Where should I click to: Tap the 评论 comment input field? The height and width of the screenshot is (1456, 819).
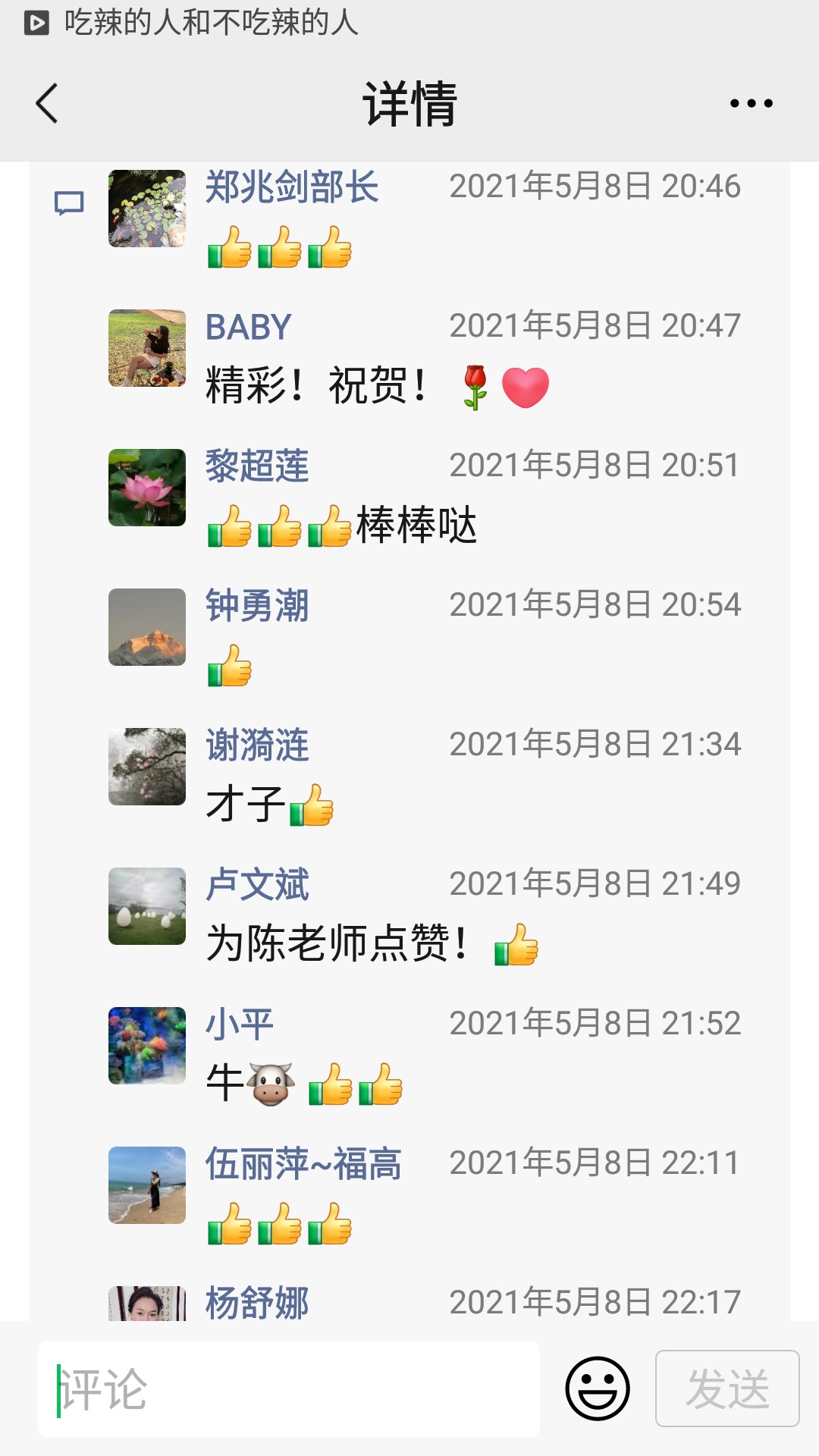tap(288, 1389)
